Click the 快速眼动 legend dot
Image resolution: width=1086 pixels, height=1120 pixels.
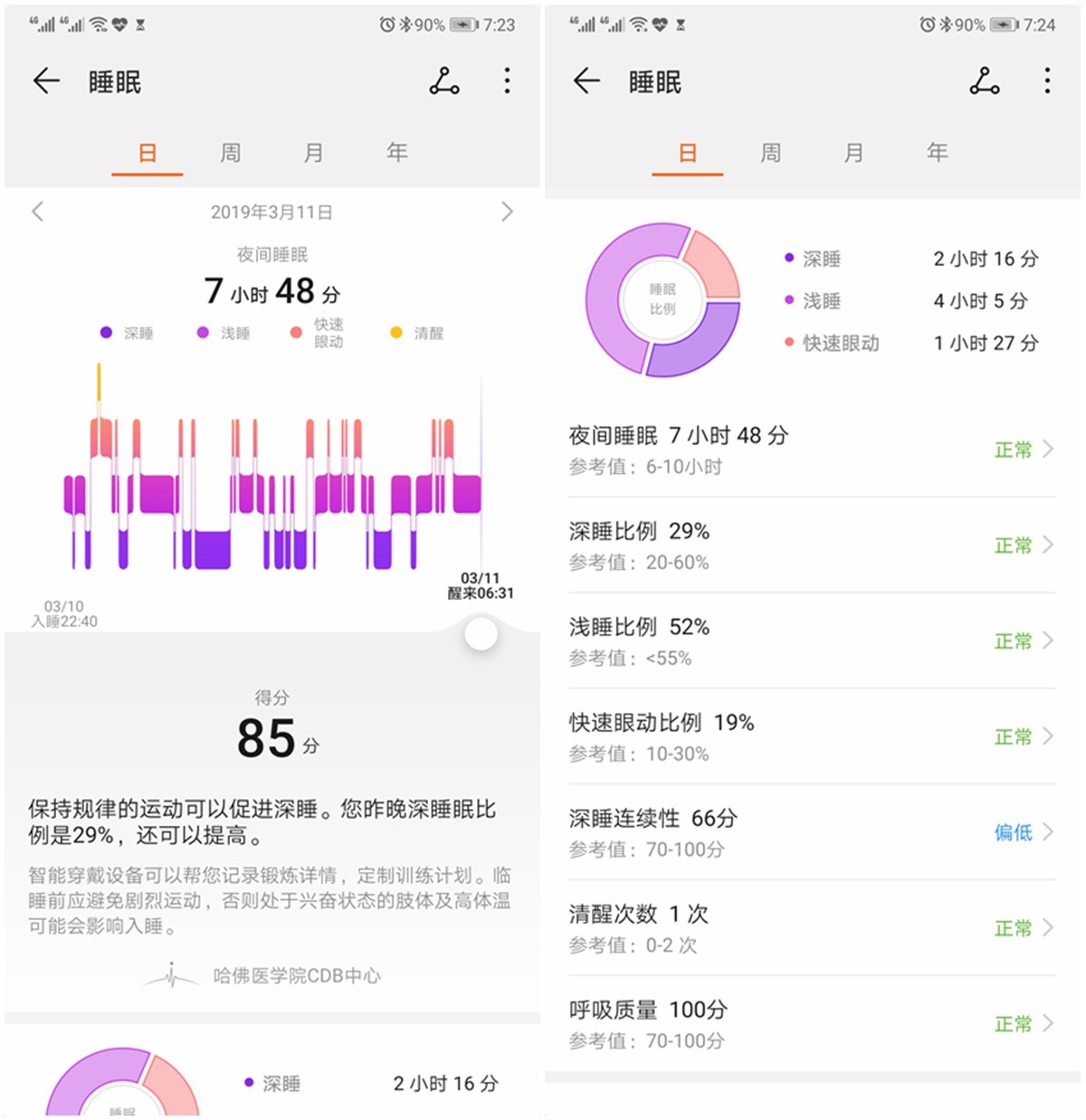tap(296, 332)
